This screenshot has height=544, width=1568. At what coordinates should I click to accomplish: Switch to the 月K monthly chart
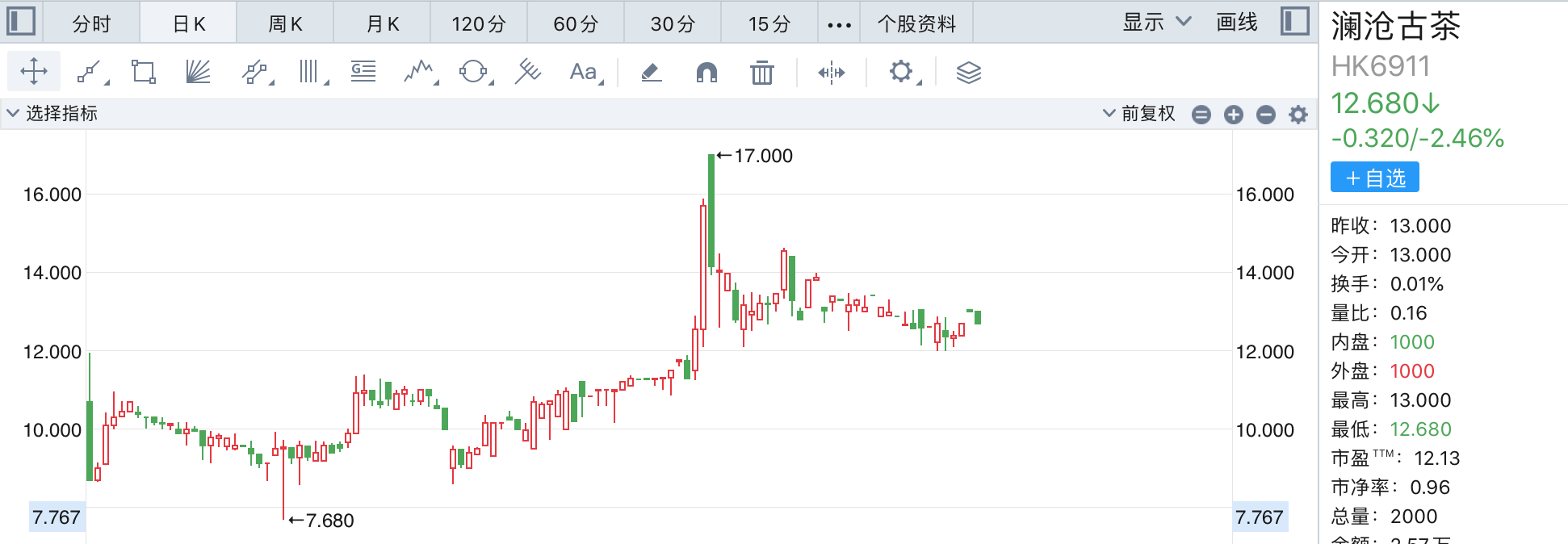[x=382, y=23]
